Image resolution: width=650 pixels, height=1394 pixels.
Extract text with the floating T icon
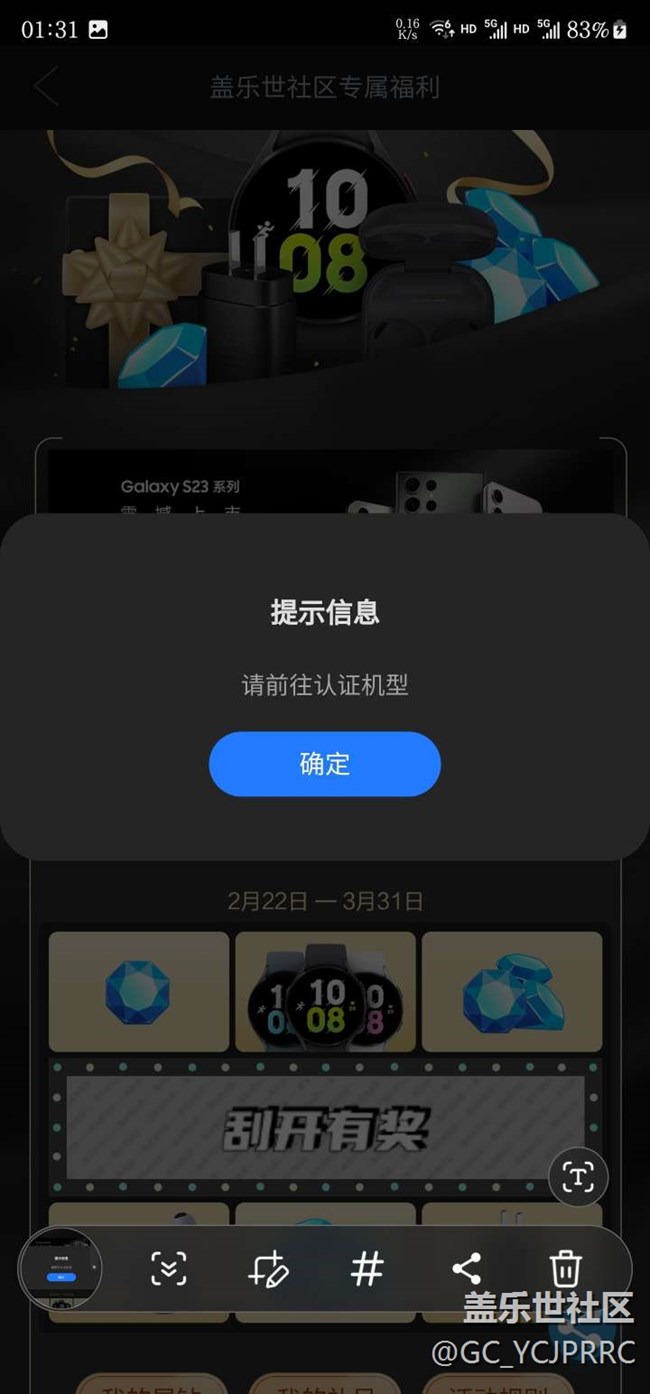pyautogui.click(x=578, y=1177)
